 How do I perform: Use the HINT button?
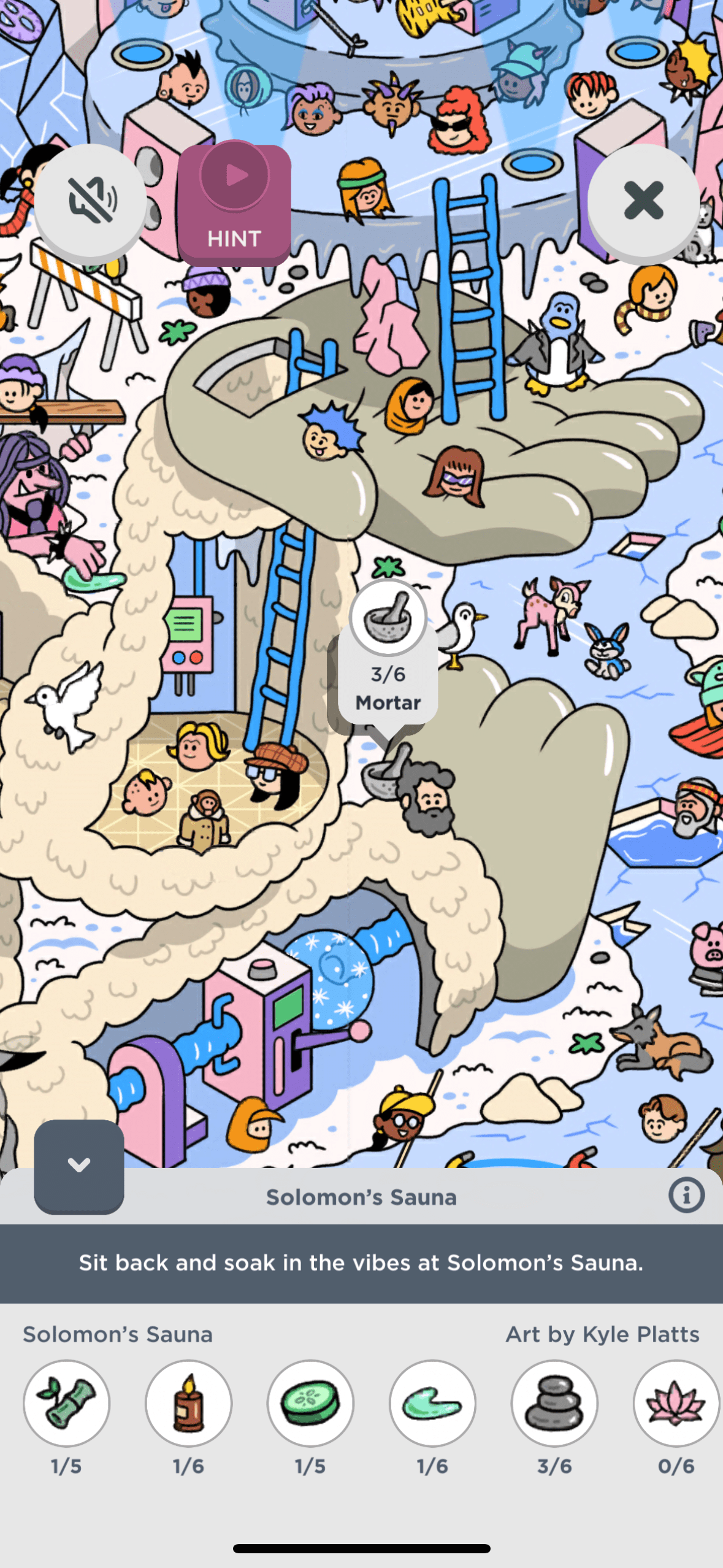click(234, 203)
